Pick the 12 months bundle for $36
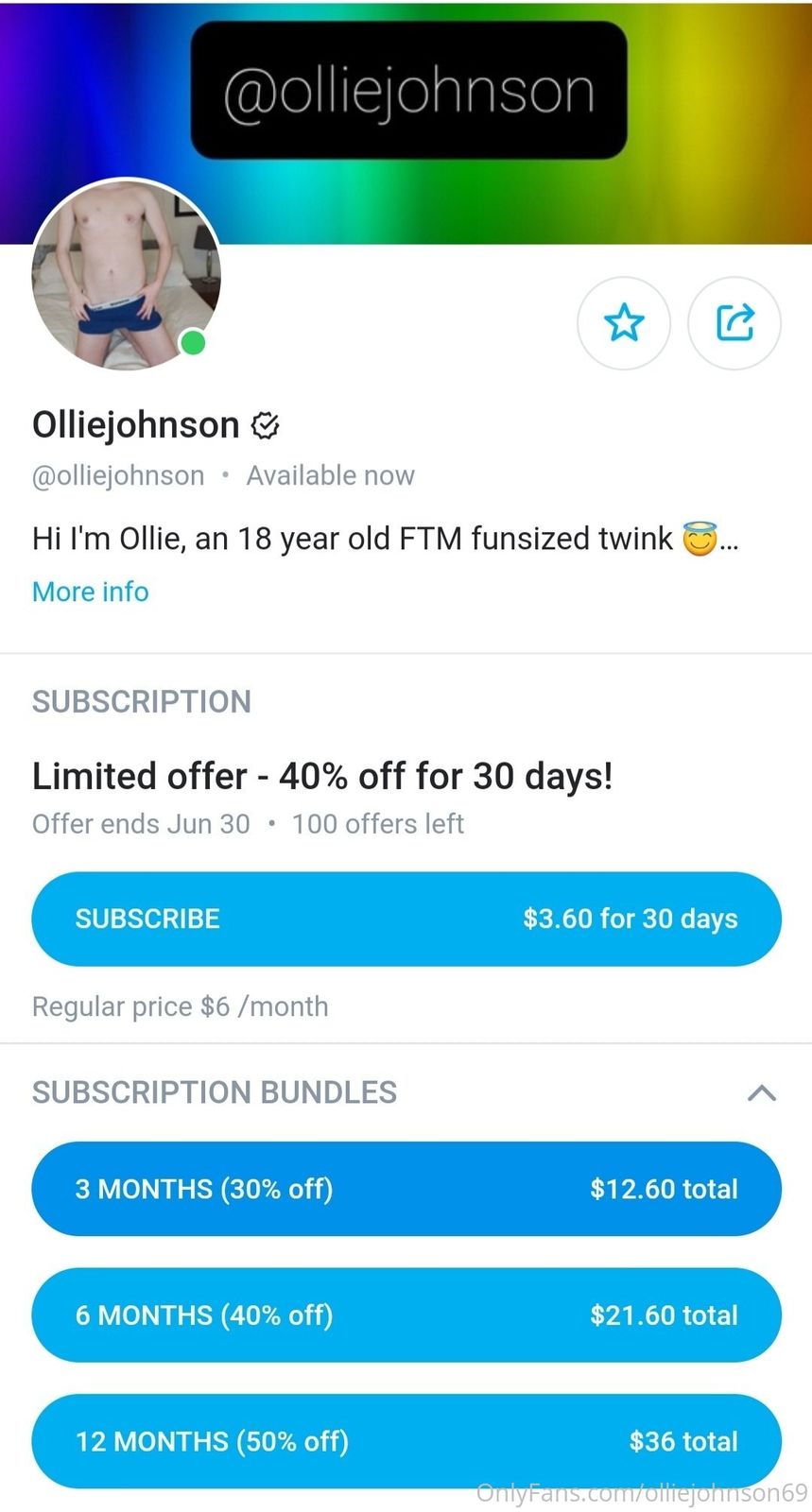The image size is (812, 1512). pos(406,1441)
